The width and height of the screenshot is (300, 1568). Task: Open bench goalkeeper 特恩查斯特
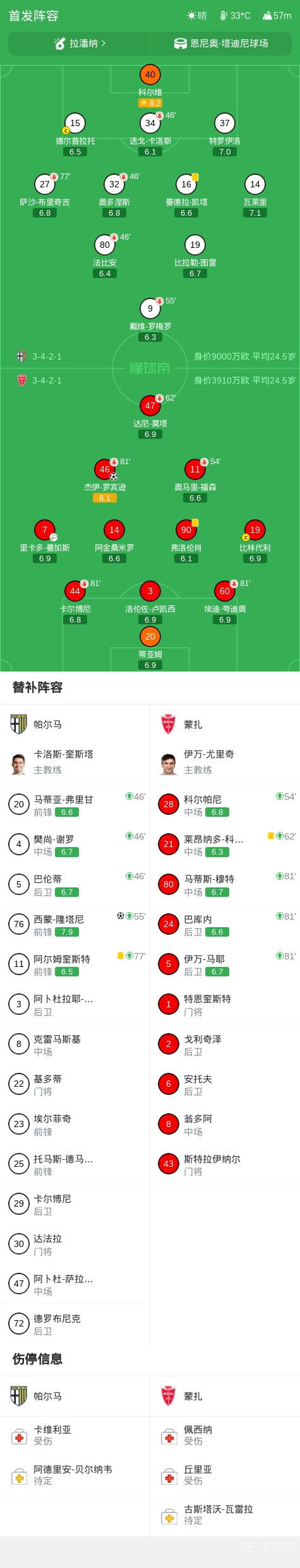click(x=225, y=1004)
